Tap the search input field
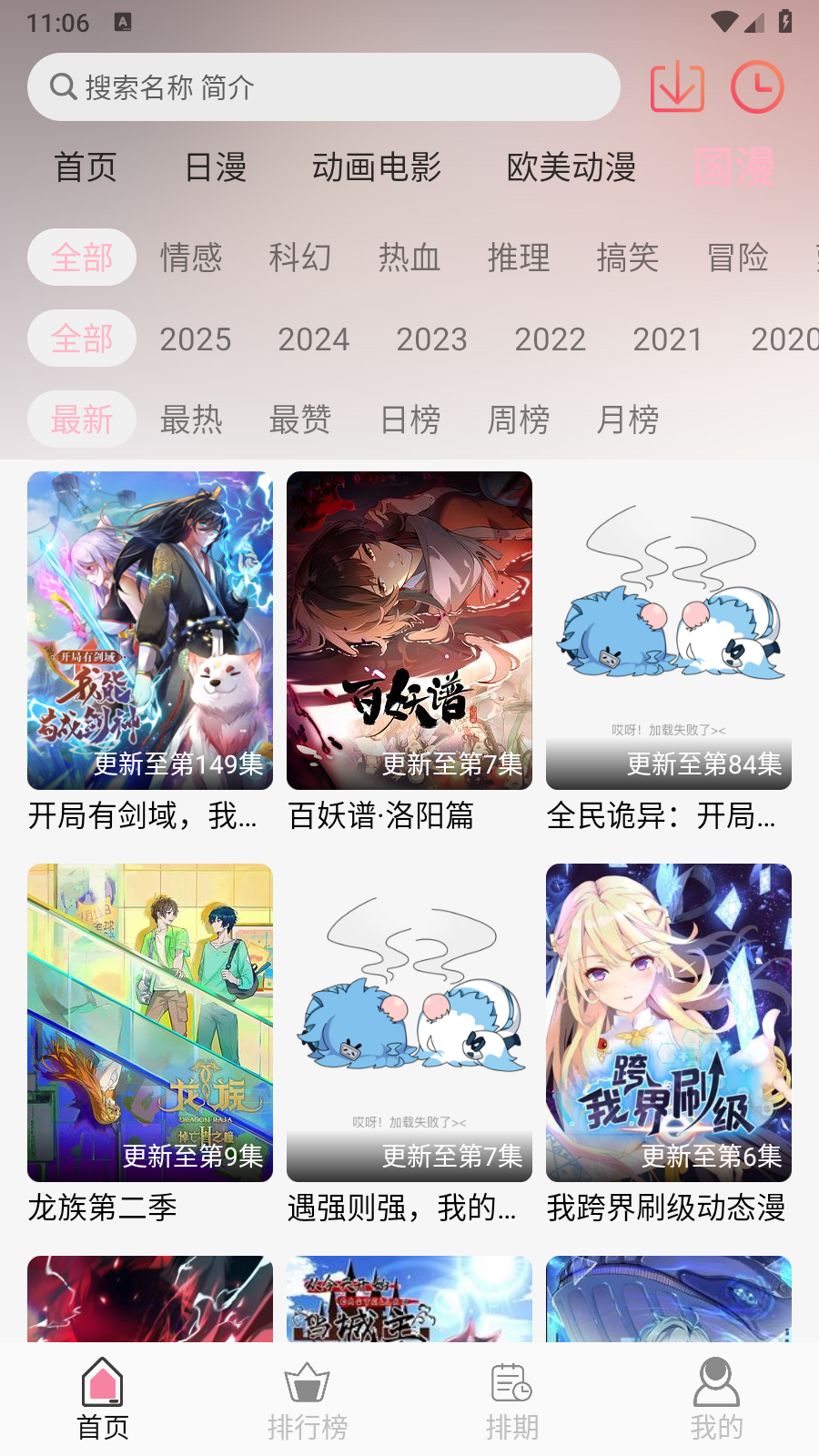 pos(323,86)
